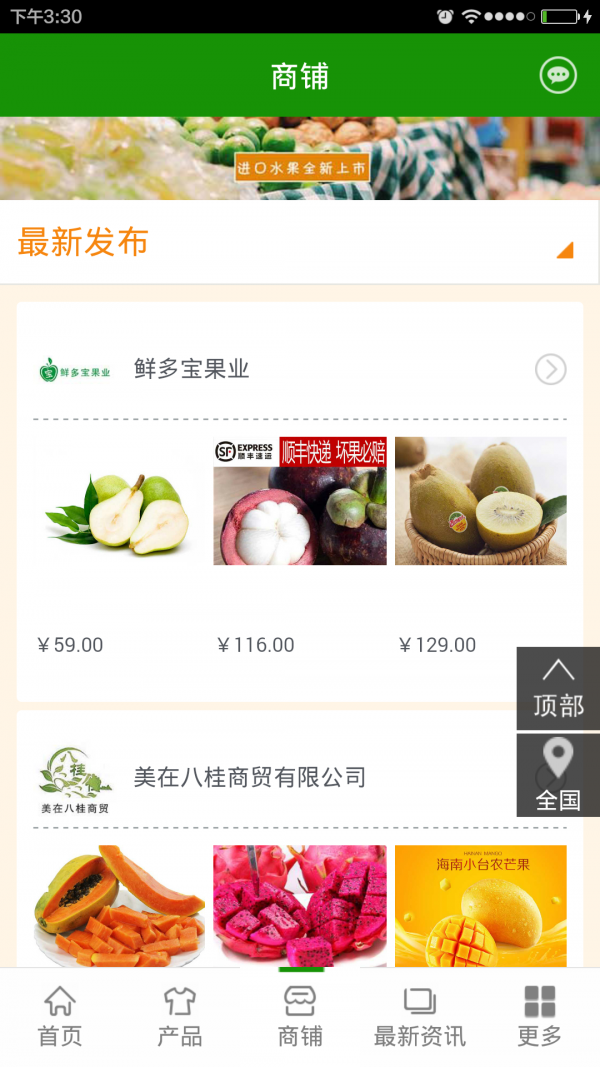
Task: Open the 美在八桂商贸有限公司 shop
Action: [x=250, y=777]
